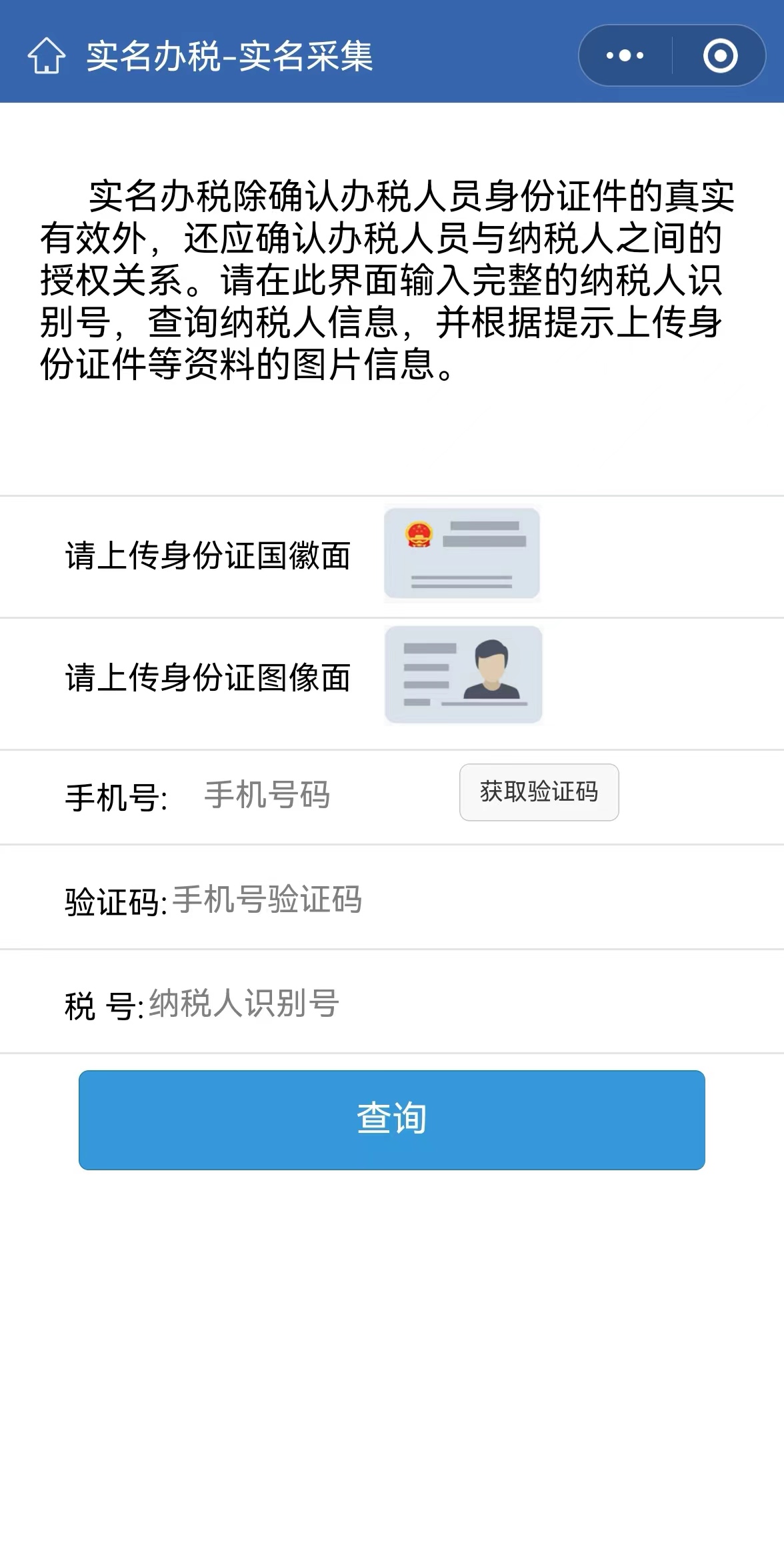Tap the home icon in the header
The height and width of the screenshot is (1561, 784).
tap(47, 55)
